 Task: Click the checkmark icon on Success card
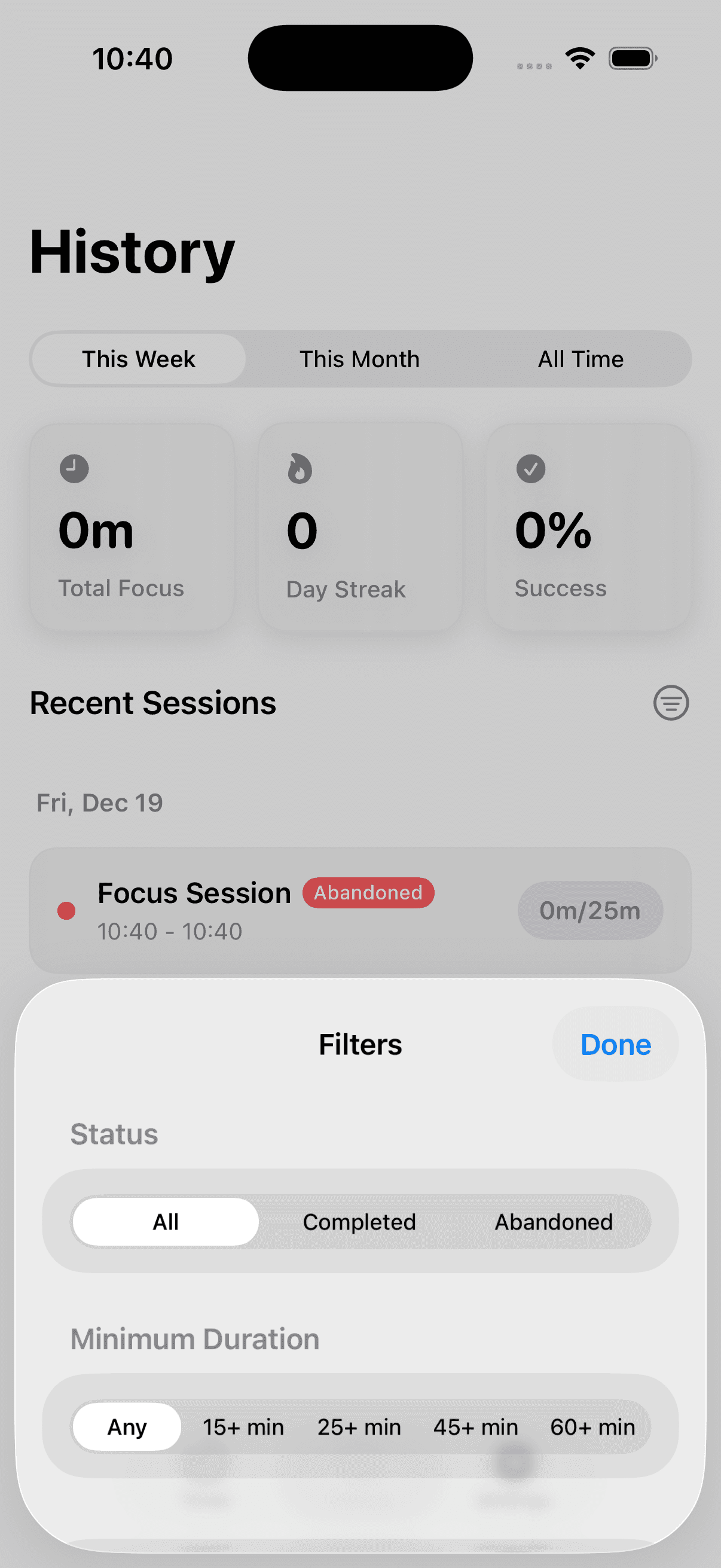point(530,469)
